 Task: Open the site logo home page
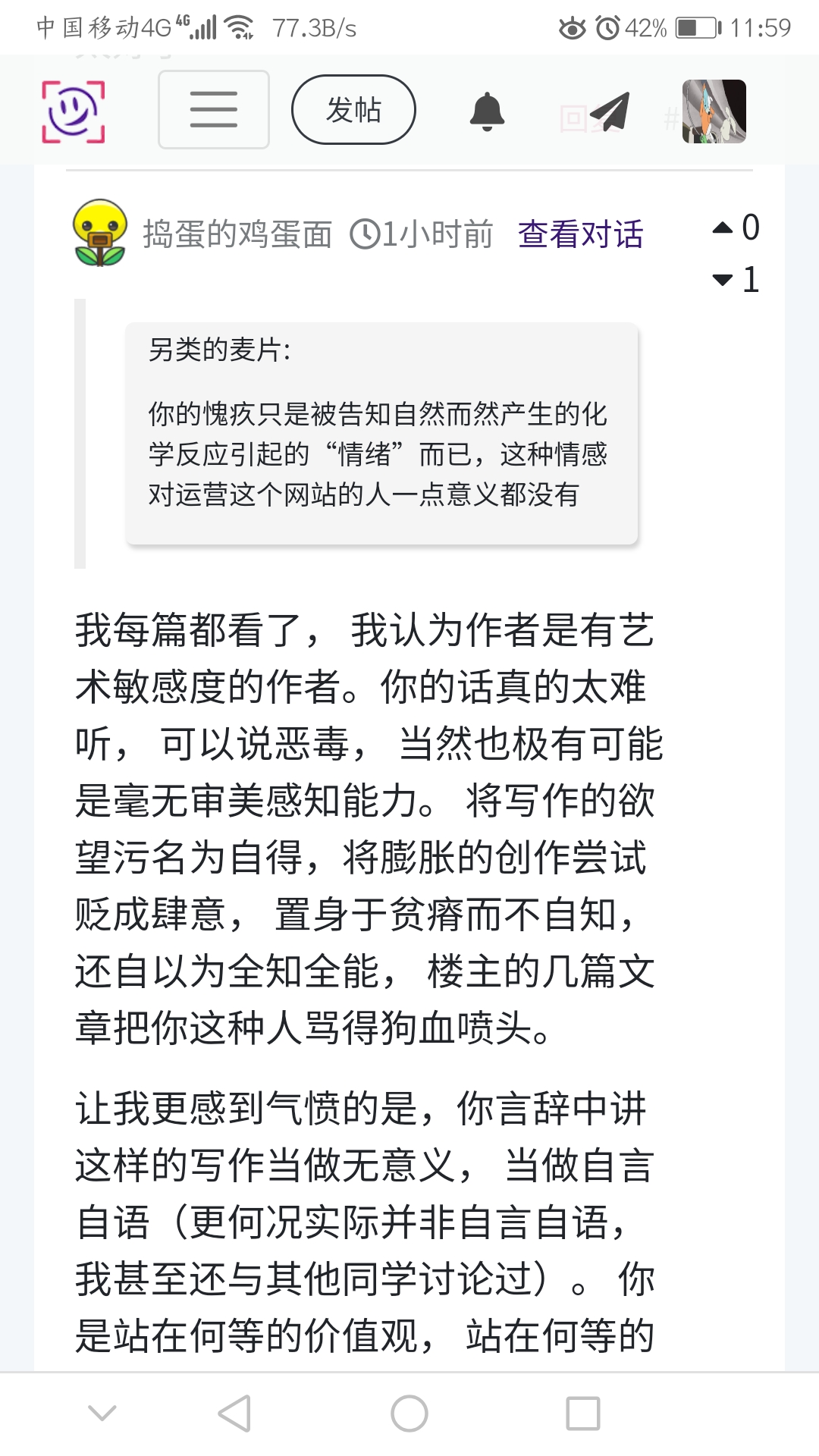(73, 111)
